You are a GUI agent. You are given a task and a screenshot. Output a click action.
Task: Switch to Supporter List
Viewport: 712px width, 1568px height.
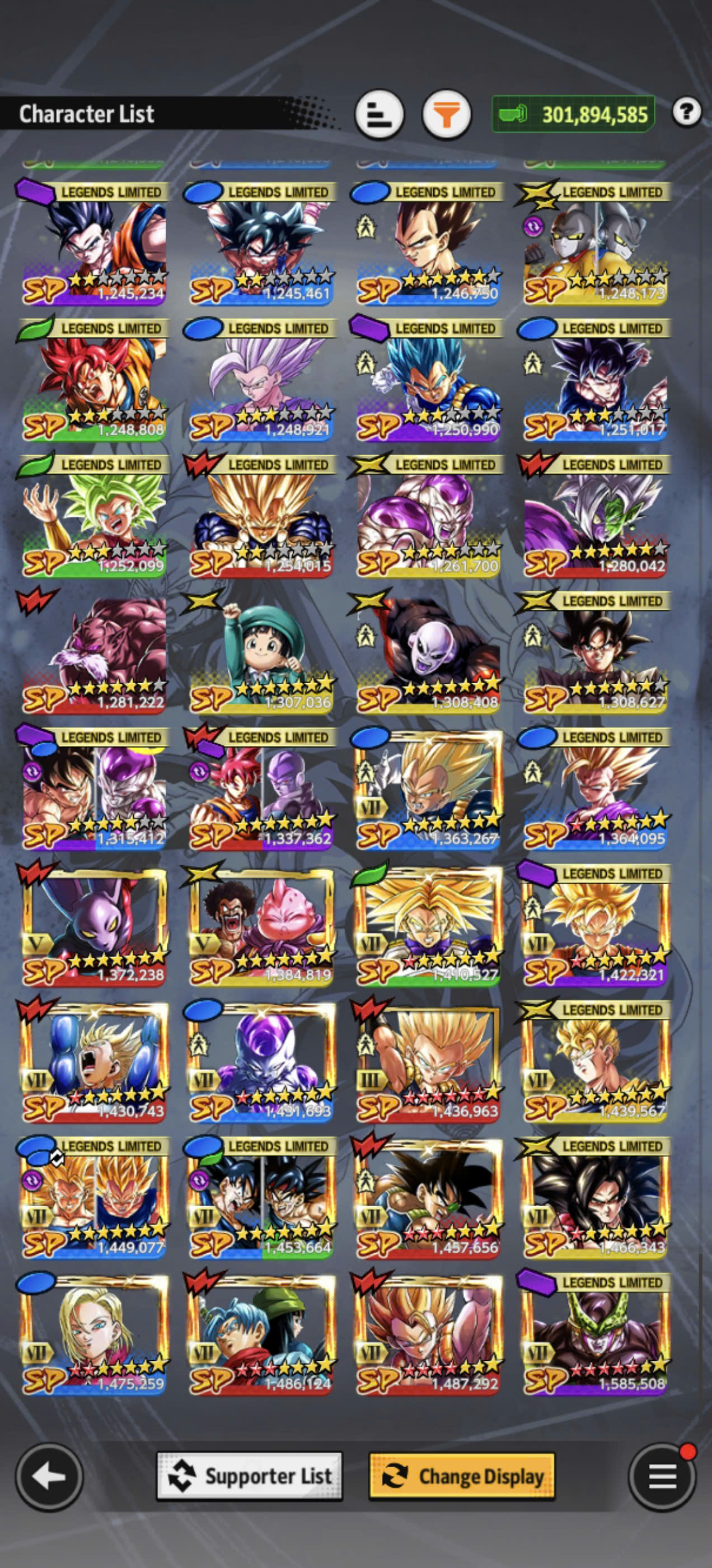coord(250,1476)
